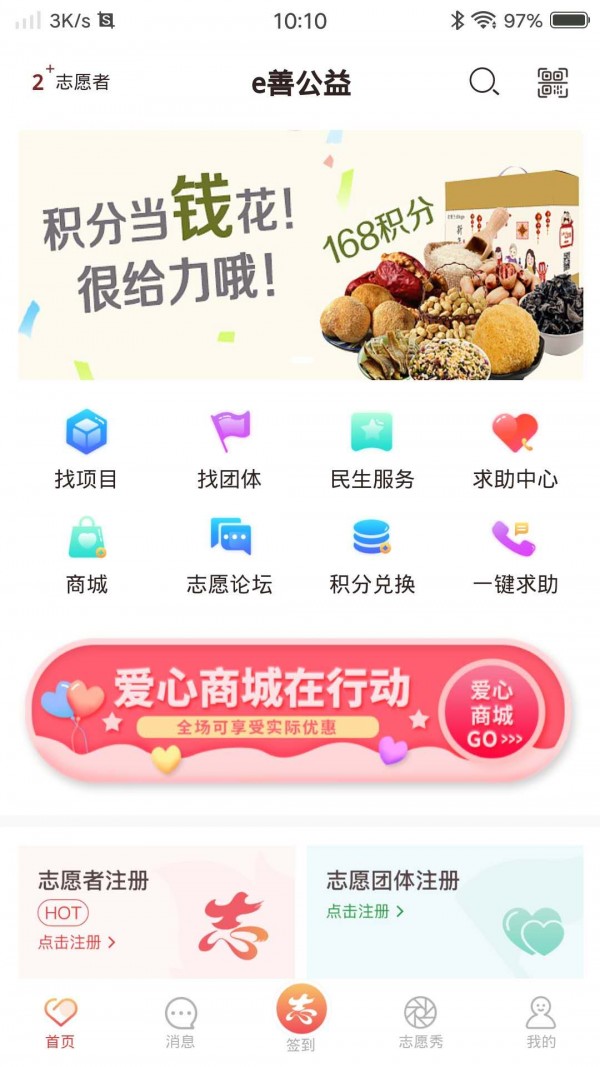This screenshot has height=1067, width=600.
Task: Open the 志愿者注册 card
Action: (157, 910)
